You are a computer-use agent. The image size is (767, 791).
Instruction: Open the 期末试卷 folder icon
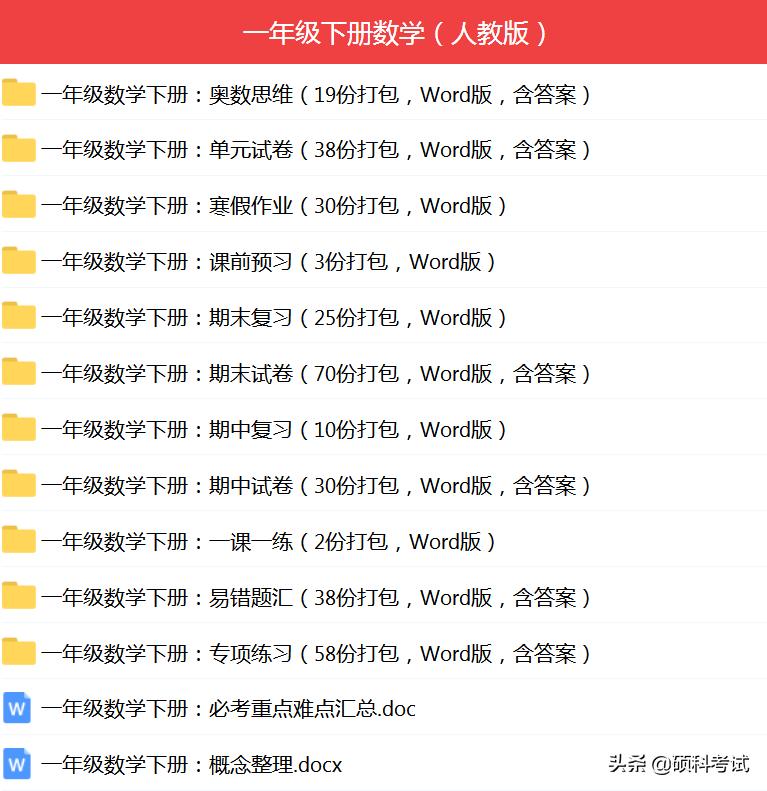21,373
